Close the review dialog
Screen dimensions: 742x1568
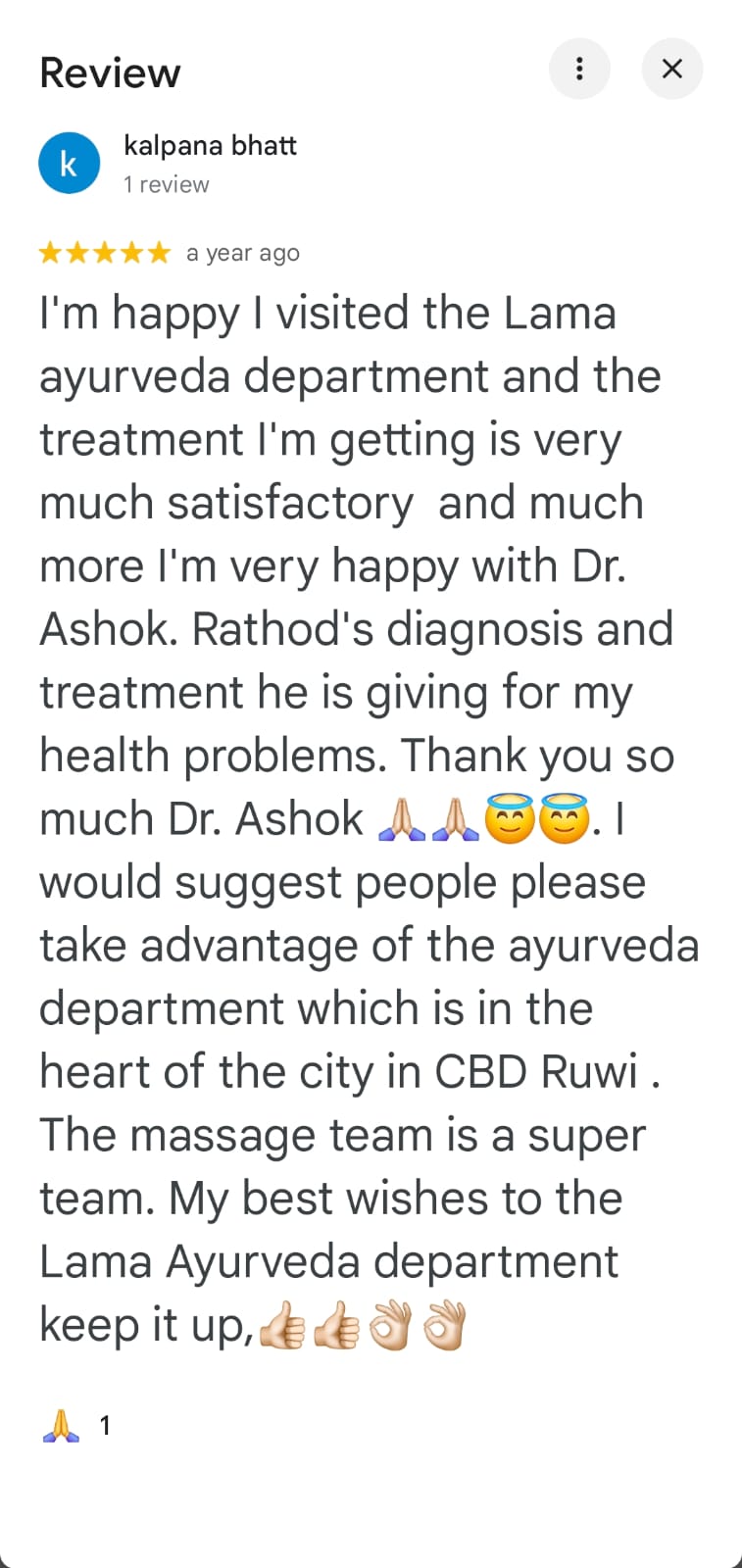tap(671, 69)
